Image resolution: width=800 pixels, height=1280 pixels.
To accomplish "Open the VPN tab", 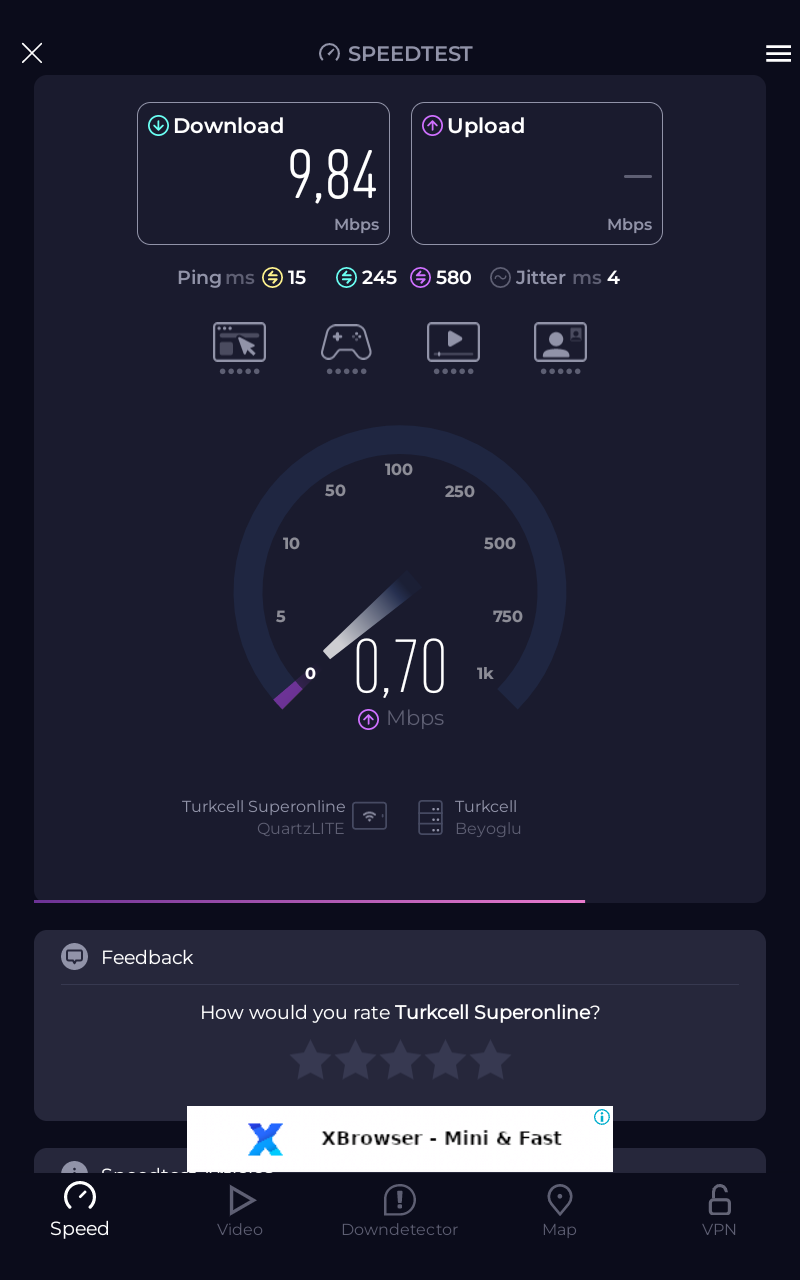I will pyautogui.click(x=719, y=1210).
